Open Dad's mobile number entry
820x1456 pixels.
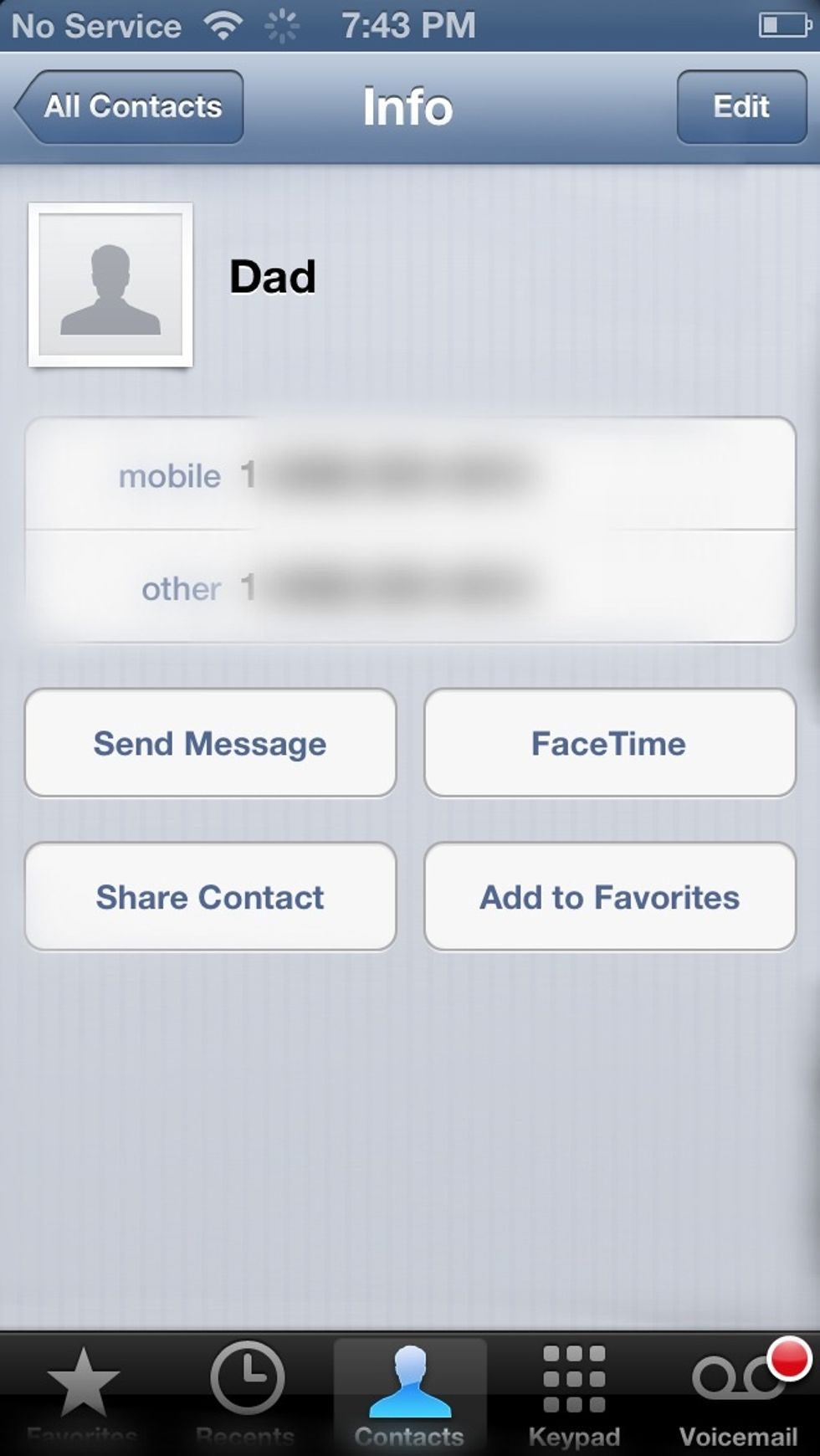(x=410, y=474)
